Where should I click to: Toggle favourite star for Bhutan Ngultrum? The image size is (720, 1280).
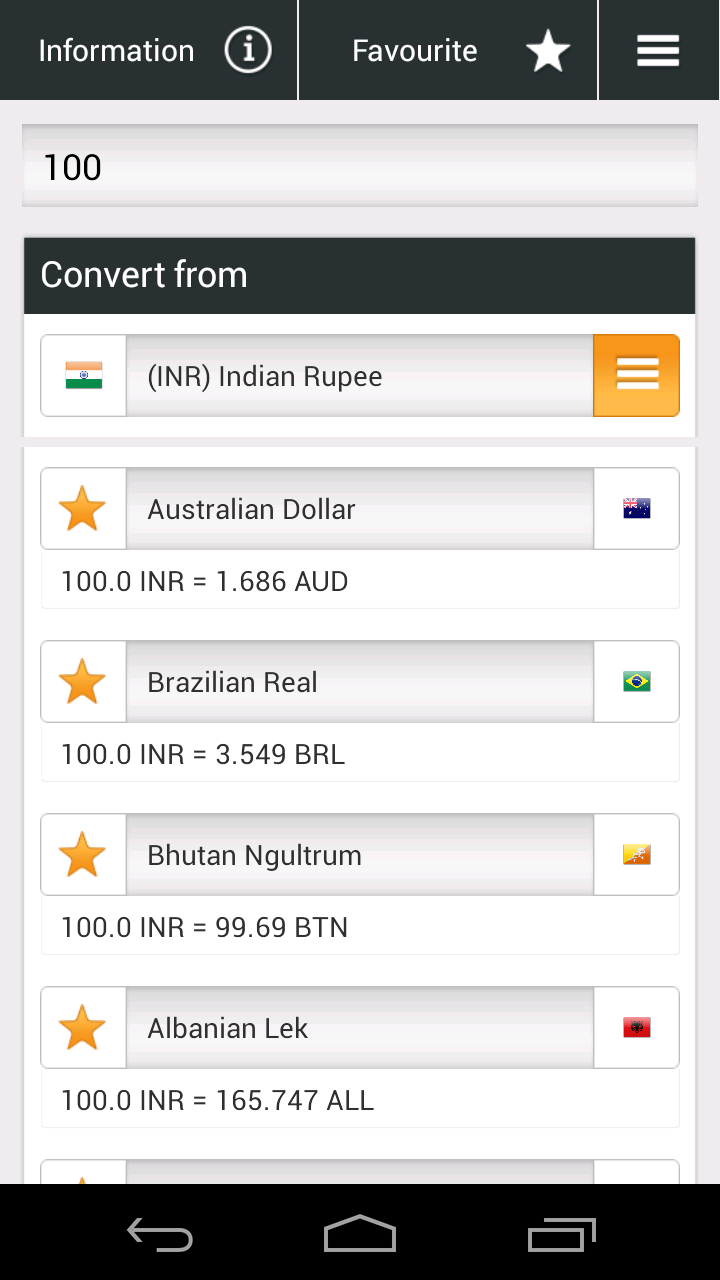83,855
